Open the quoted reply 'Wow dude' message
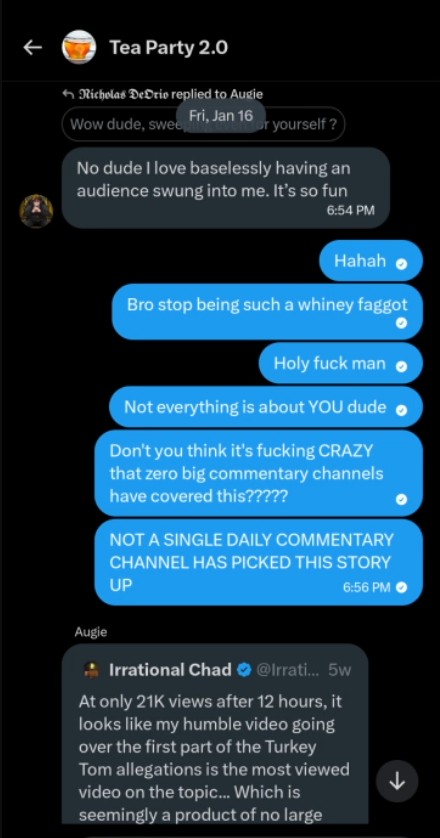 [204, 125]
